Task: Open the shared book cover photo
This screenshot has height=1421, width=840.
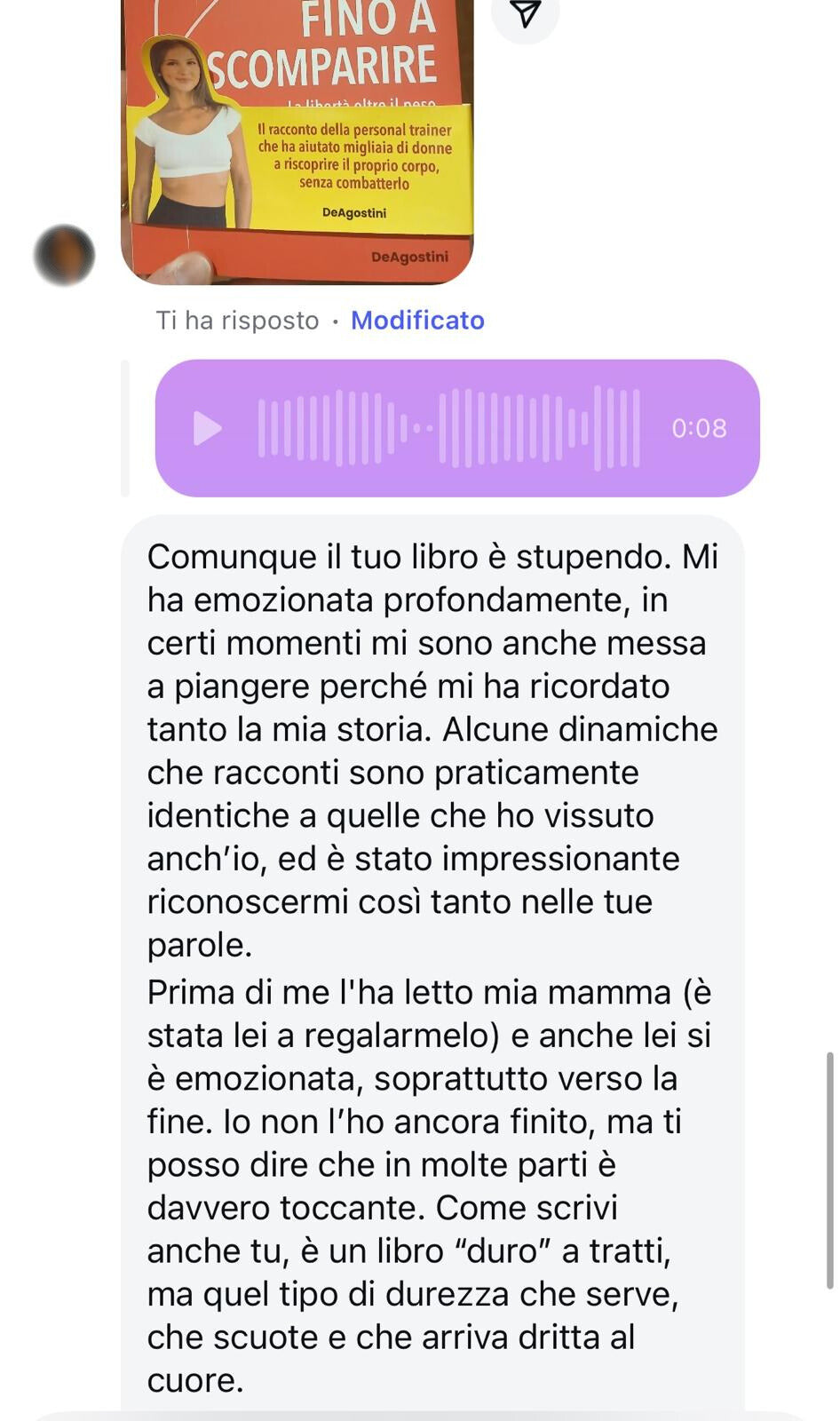Action: [x=297, y=142]
